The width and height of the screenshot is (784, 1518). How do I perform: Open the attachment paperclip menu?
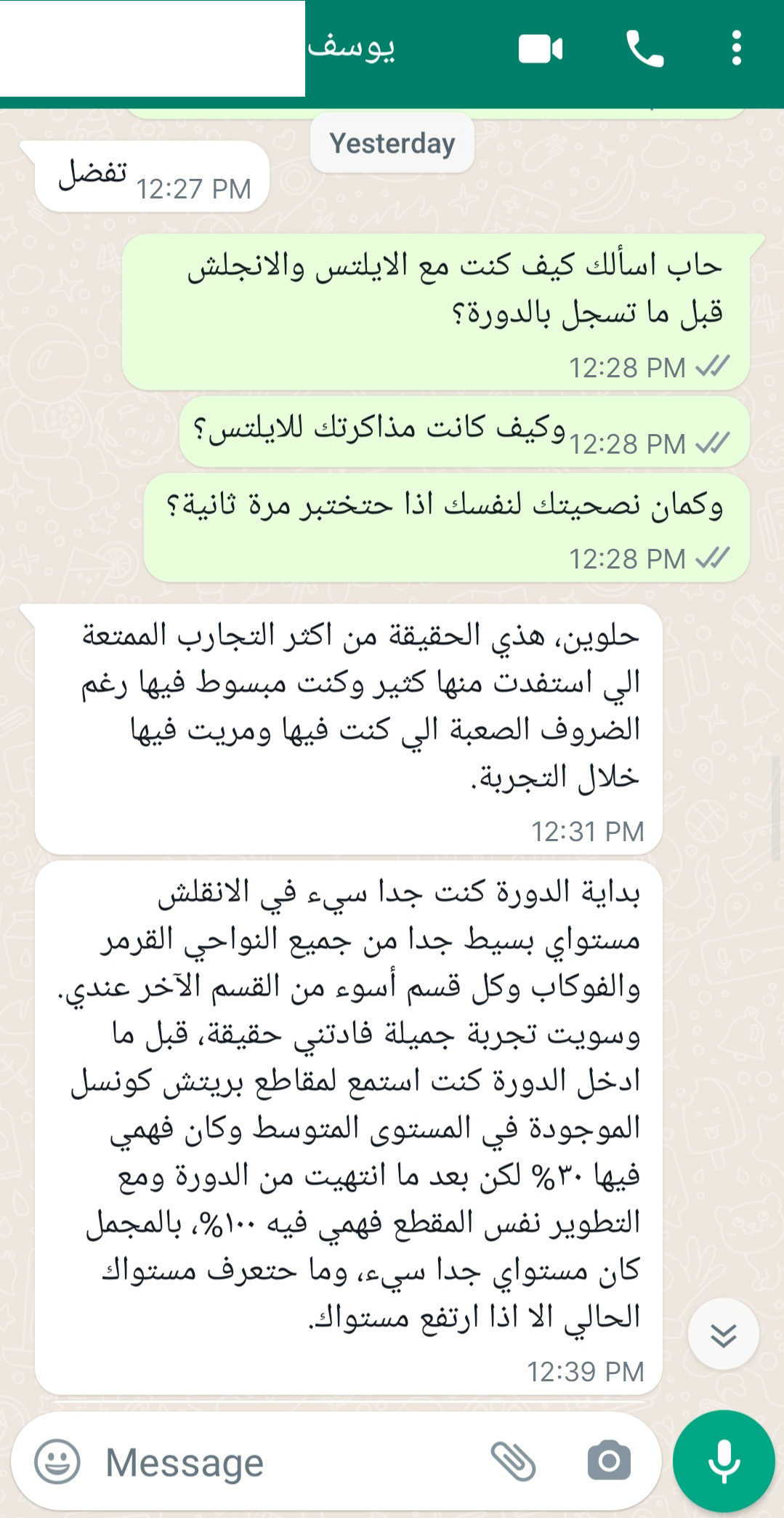(513, 1461)
